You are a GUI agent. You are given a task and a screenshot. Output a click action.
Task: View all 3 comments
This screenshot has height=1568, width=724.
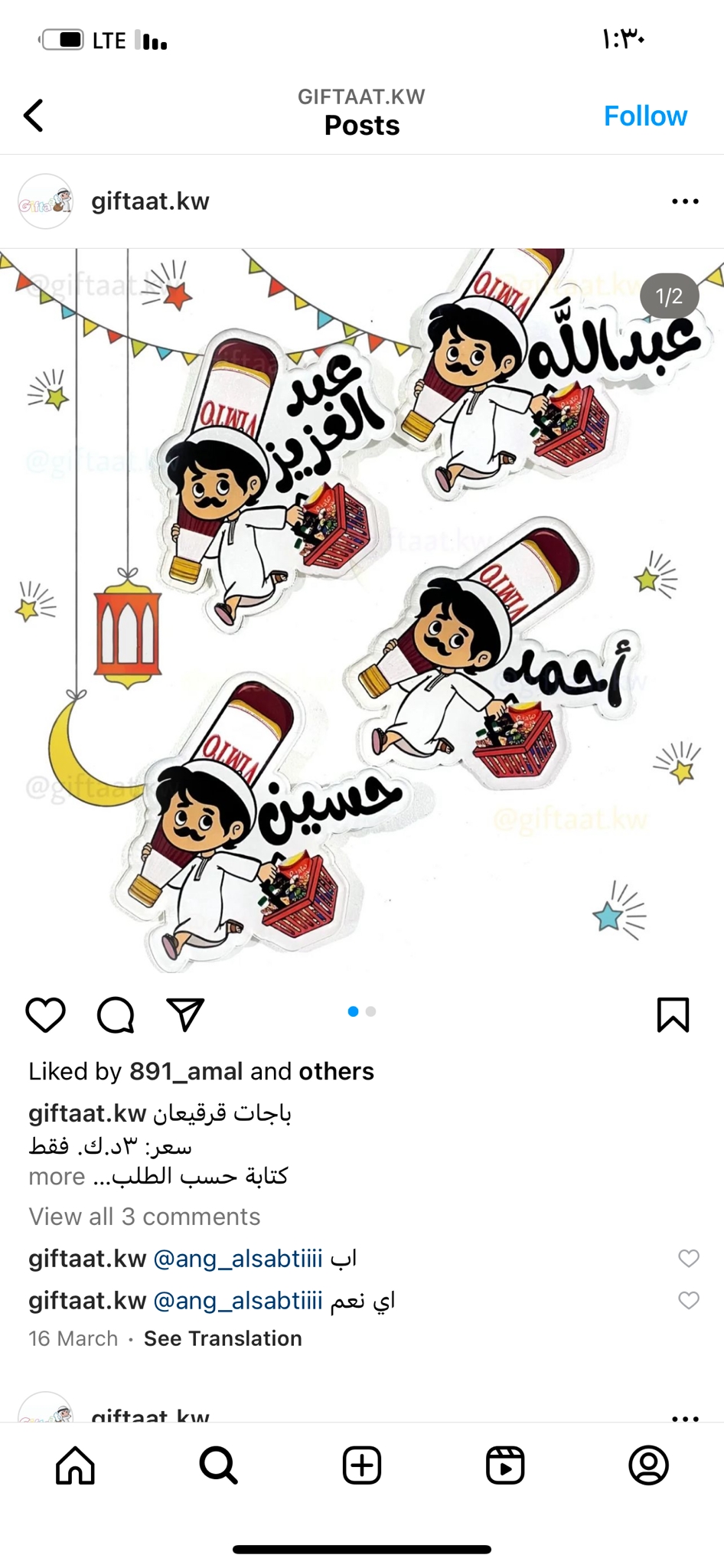click(145, 1217)
